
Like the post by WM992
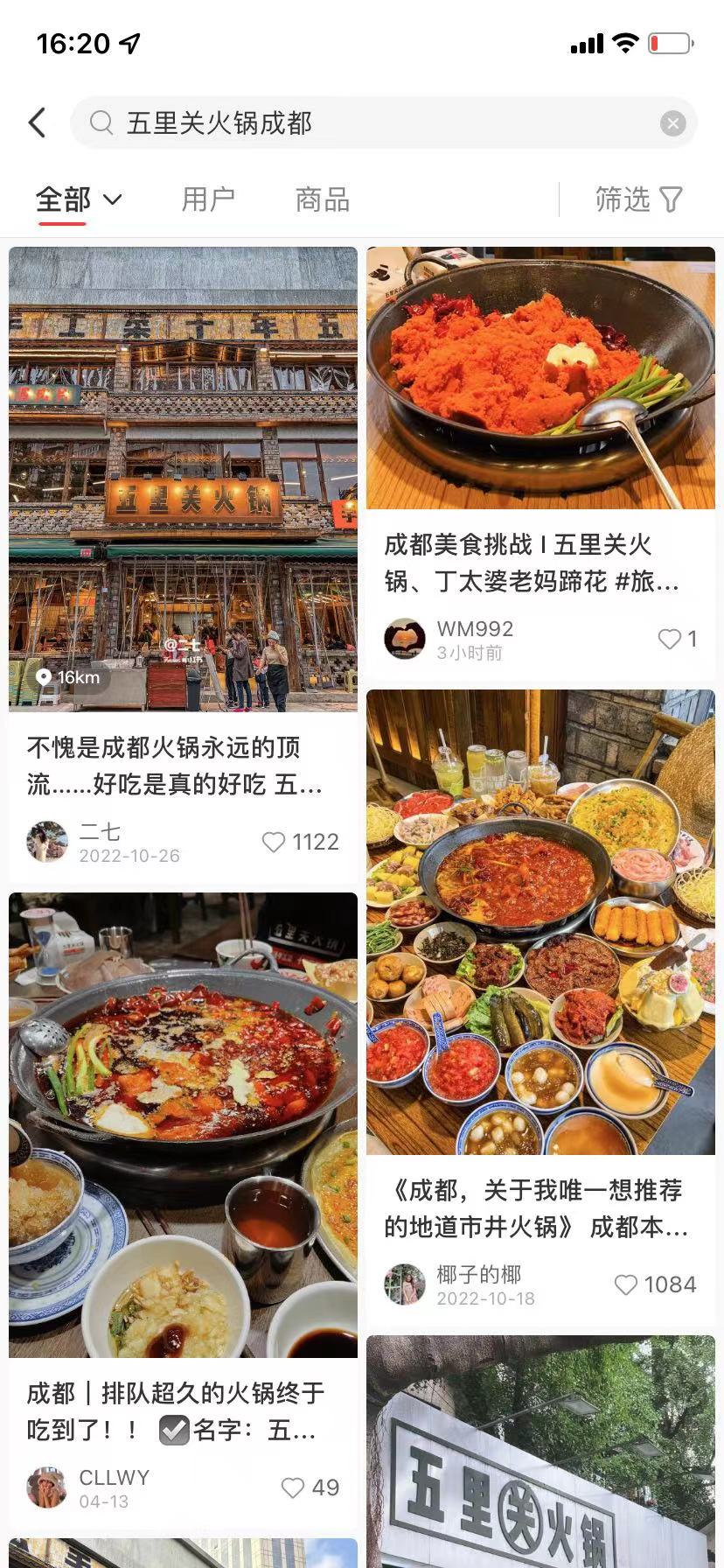click(669, 638)
